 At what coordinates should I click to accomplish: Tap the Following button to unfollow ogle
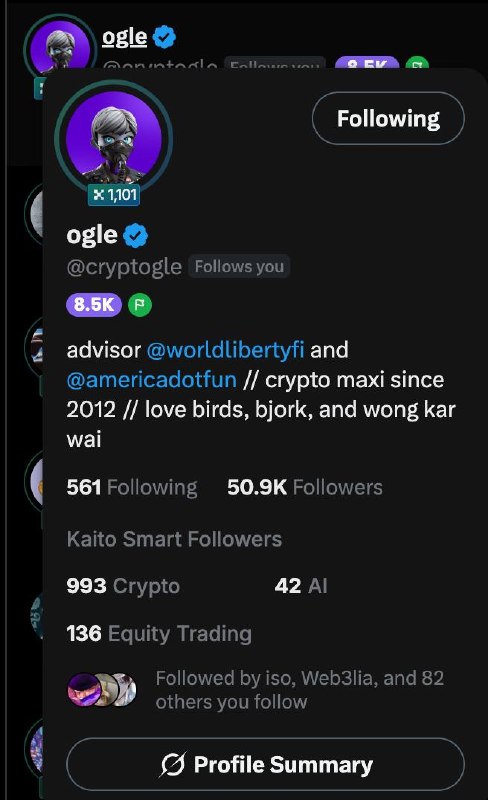(388, 118)
